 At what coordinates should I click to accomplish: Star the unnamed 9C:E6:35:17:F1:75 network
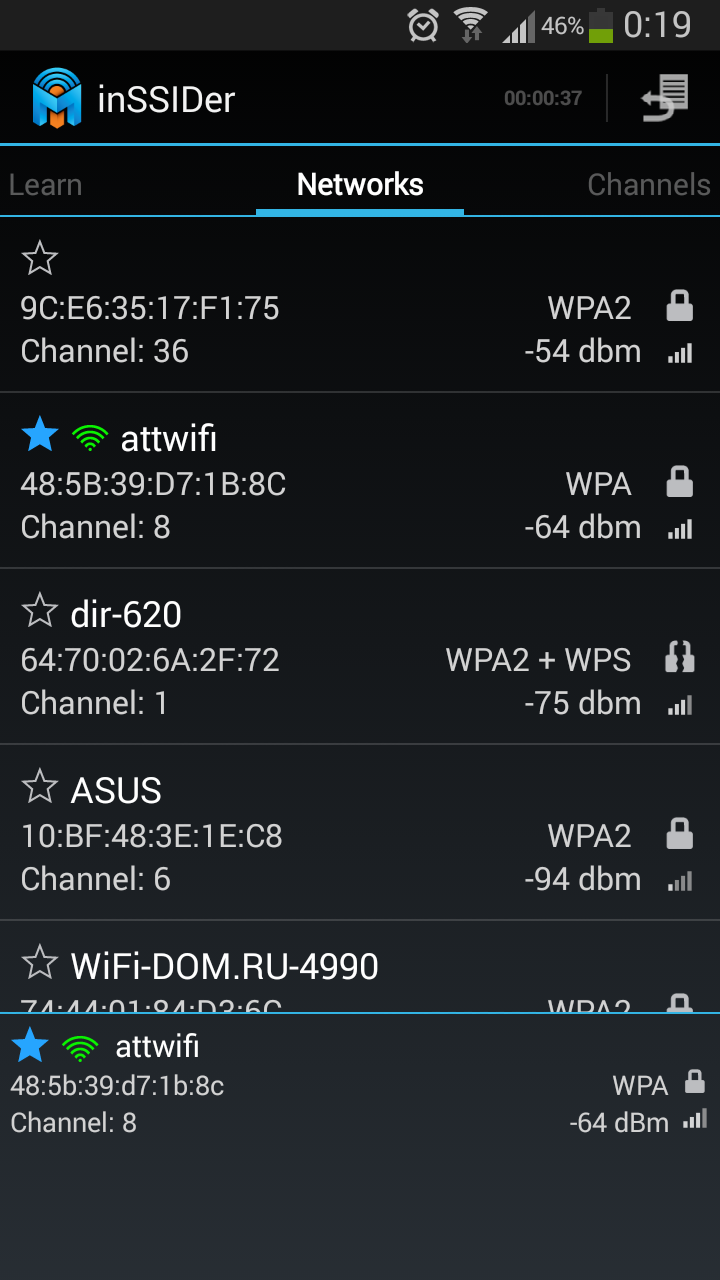click(x=40, y=258)
